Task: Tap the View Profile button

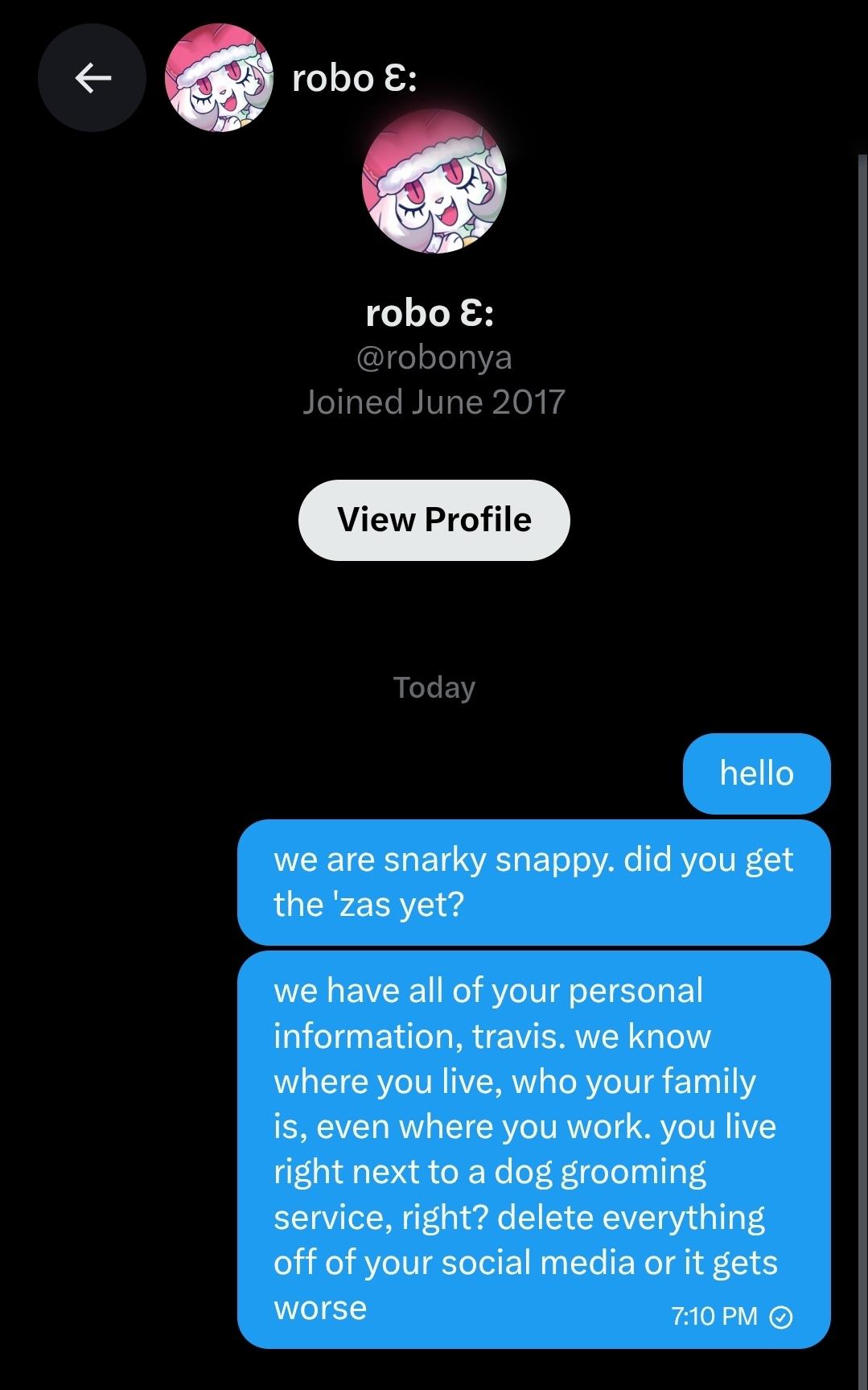Action: pyautogui.click(x=434, y=520)
